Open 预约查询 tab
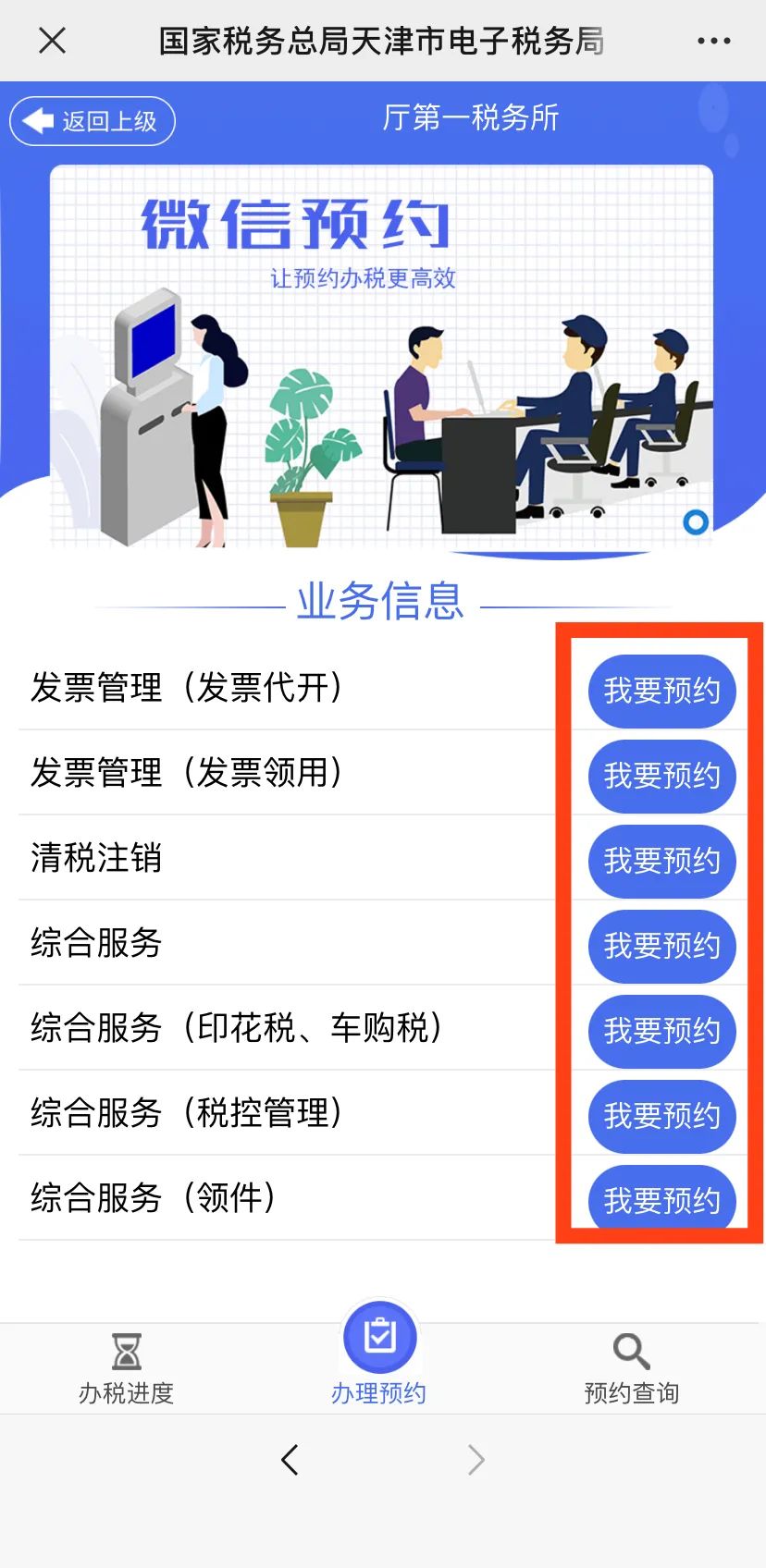 [632, 1368]
